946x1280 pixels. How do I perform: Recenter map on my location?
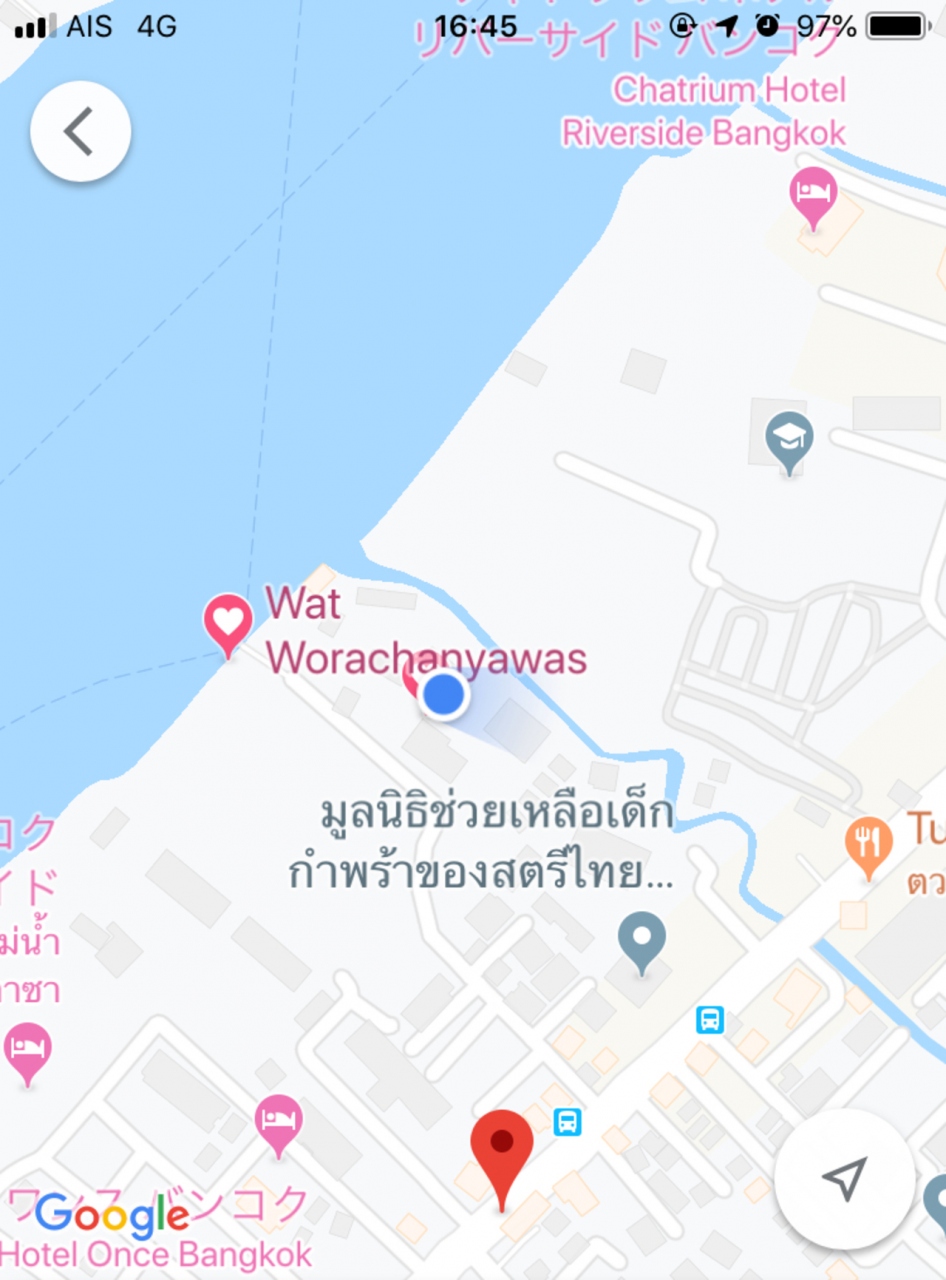(x=844, y=1180)
